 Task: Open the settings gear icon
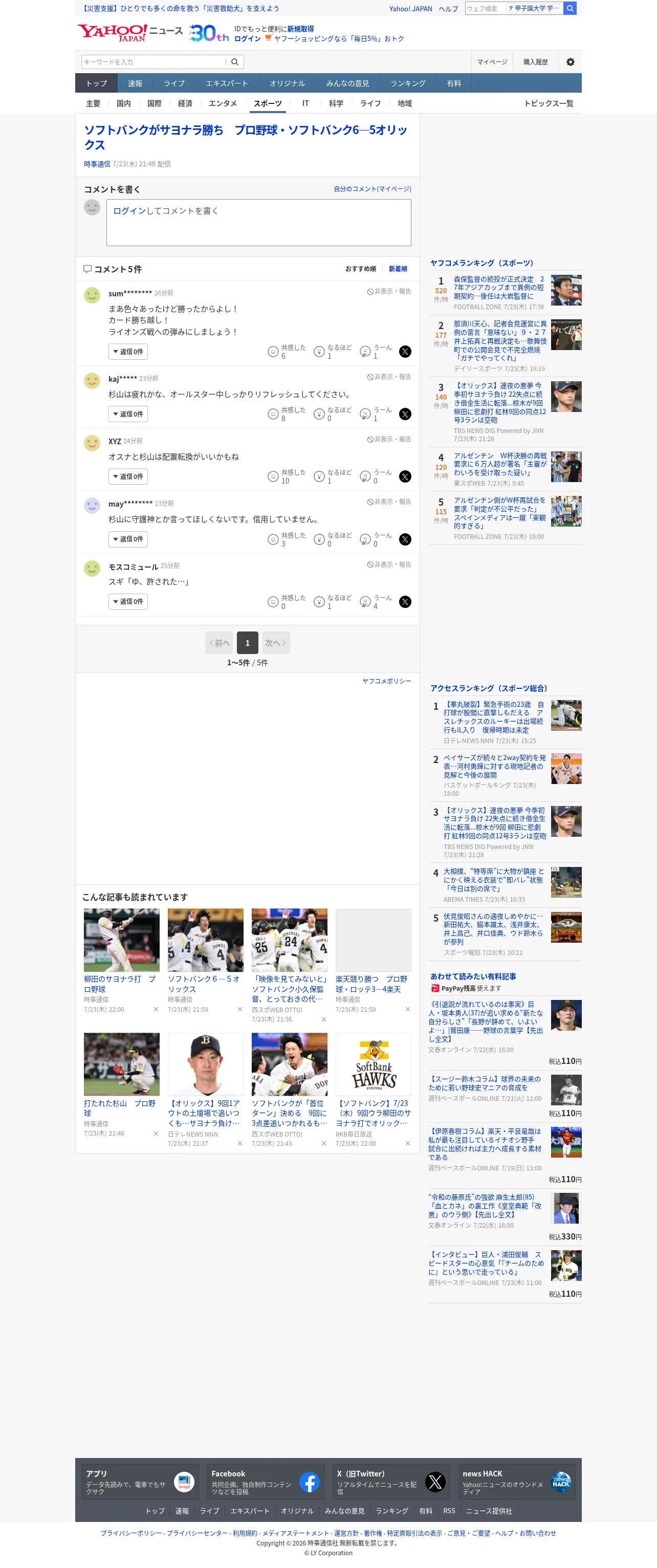[x=570, y=62]
